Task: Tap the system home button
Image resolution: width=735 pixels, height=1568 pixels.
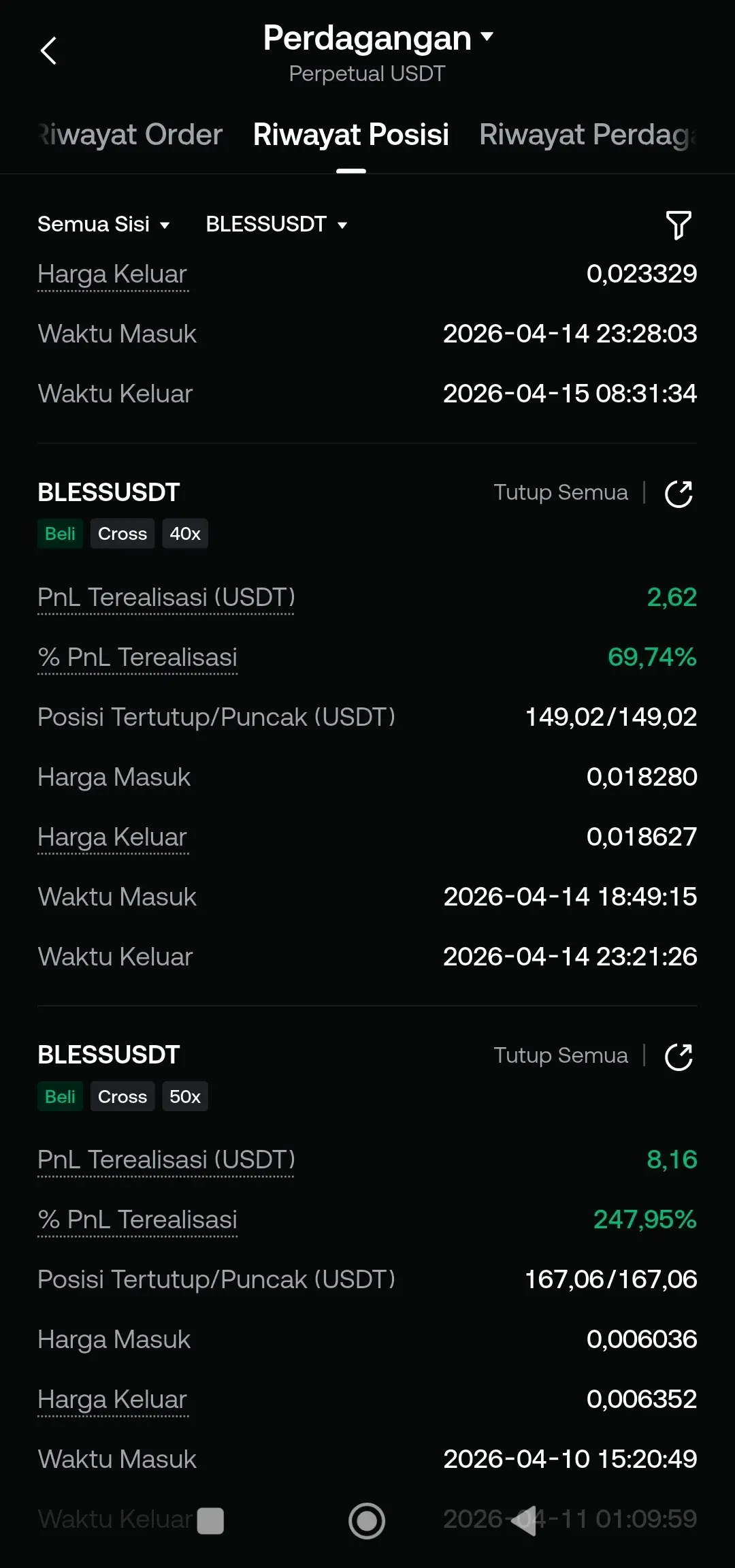Action: click(x=367, y=1520)
